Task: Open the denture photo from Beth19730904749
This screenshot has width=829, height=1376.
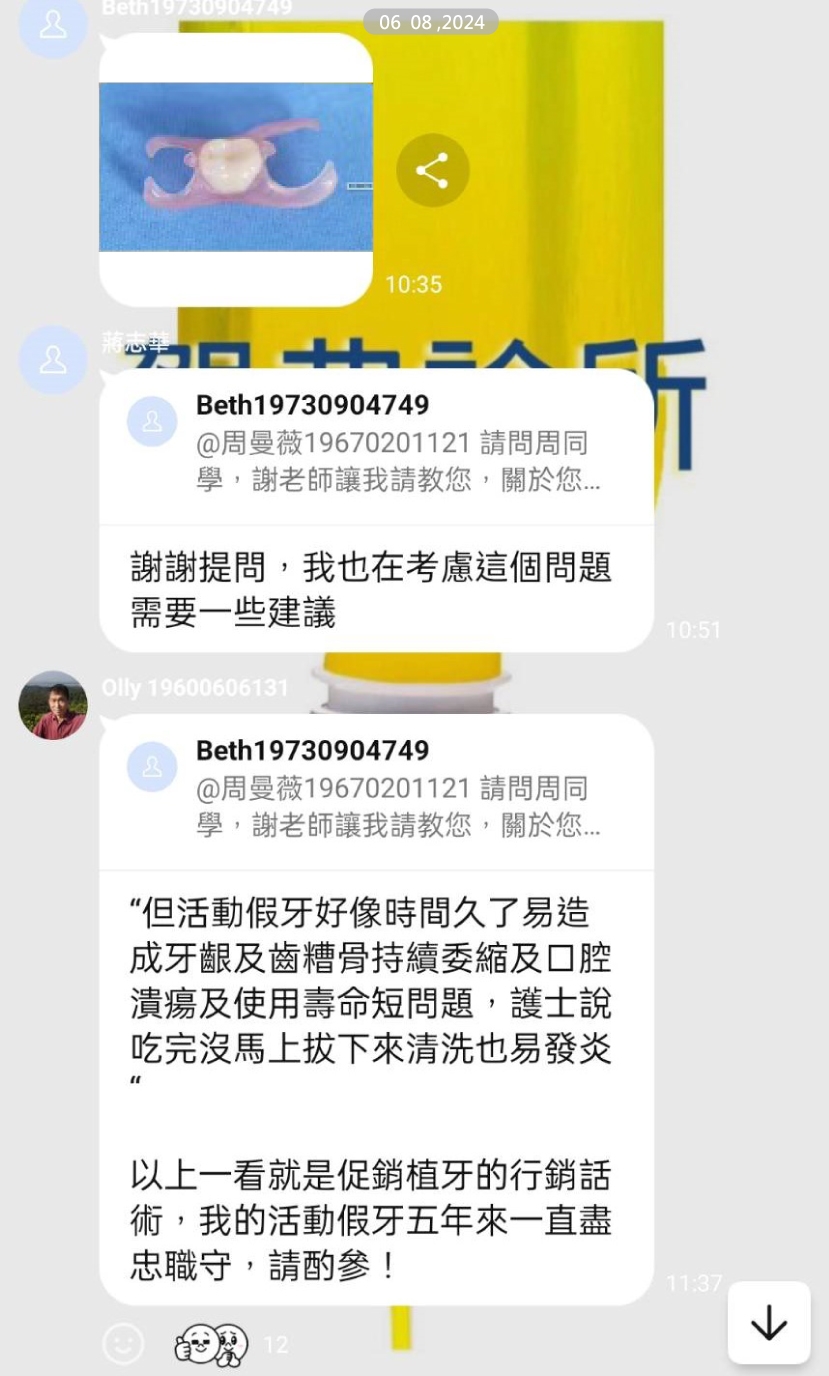Action: click(236, 168)
